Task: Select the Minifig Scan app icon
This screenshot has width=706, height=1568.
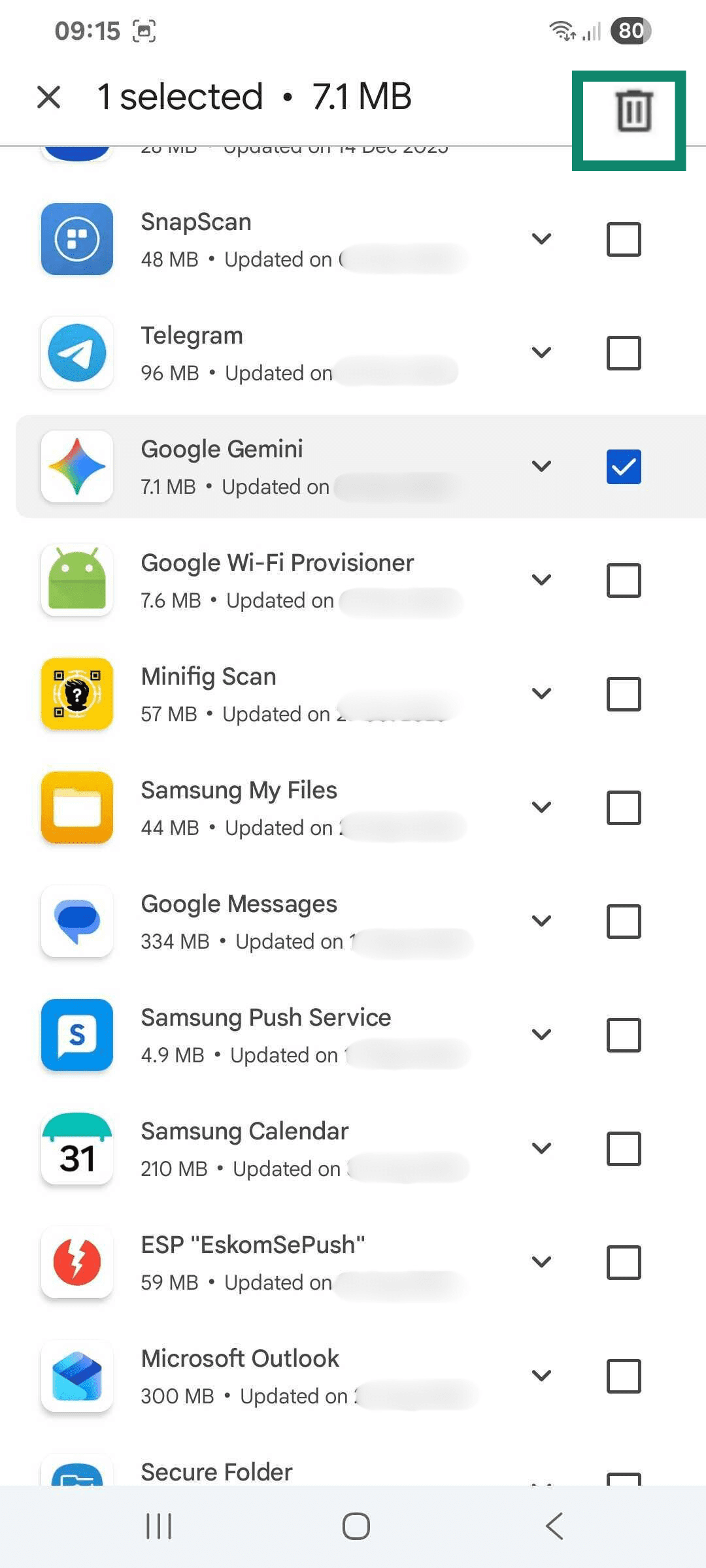Action: pos(76,694)
